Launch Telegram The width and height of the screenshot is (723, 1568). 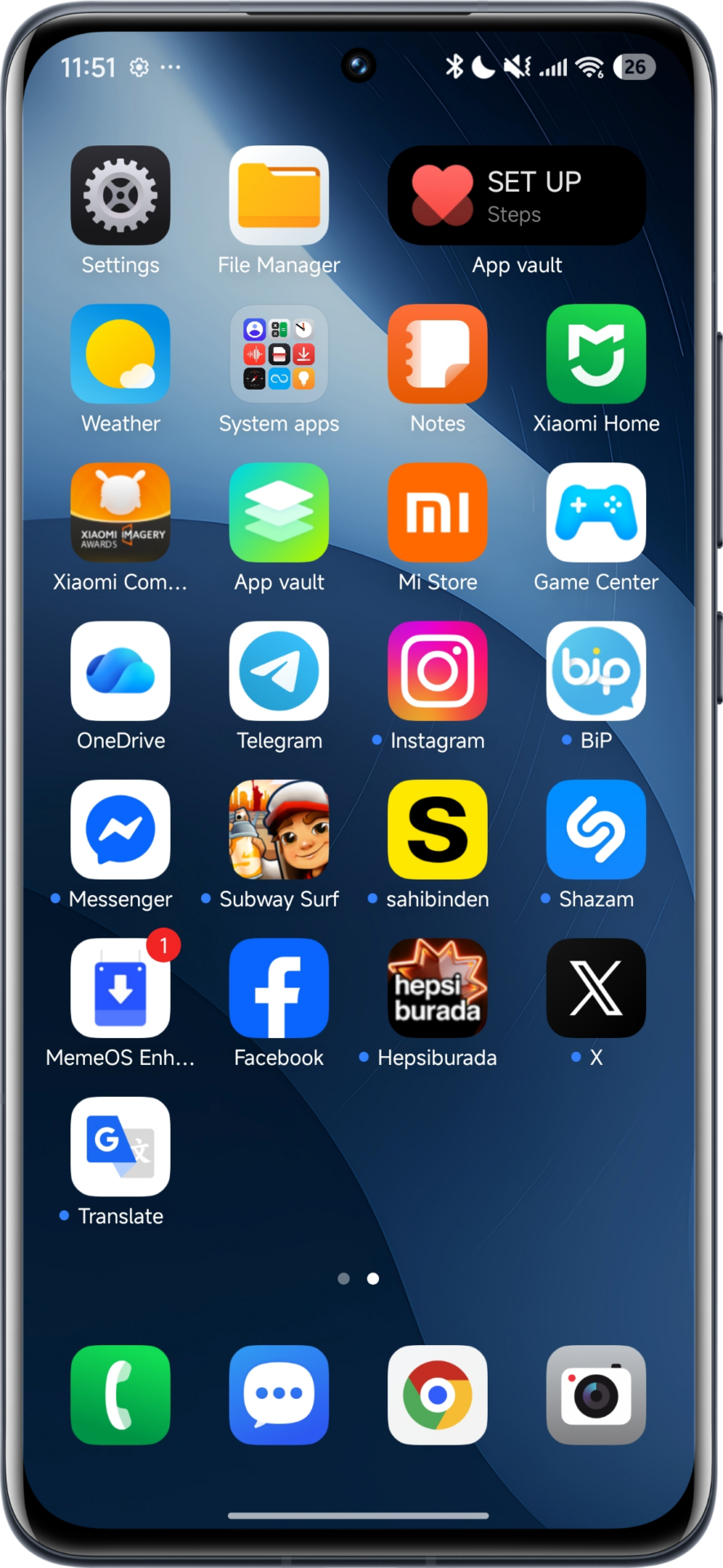(x=279, y=671)
